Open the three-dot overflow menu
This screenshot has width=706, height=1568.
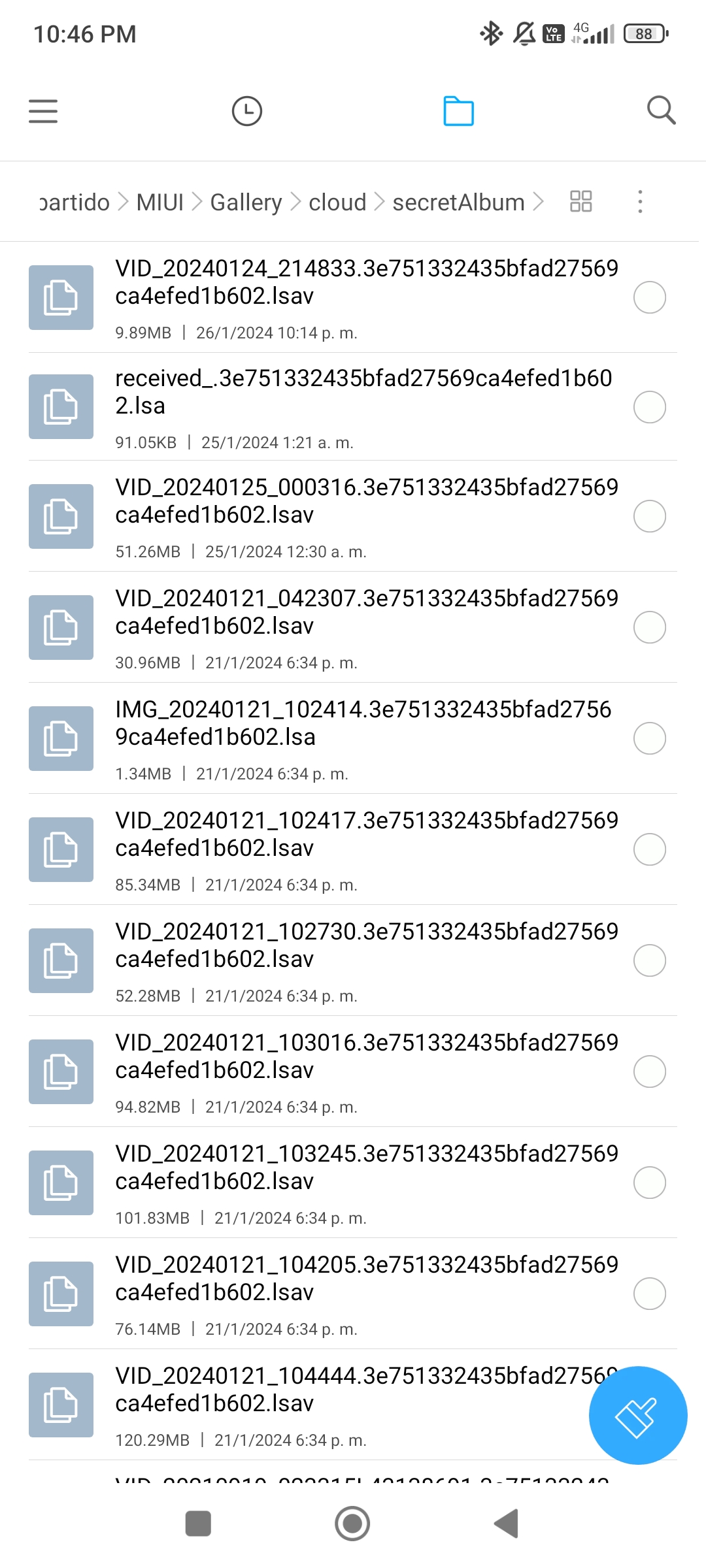tap(640, 201)
